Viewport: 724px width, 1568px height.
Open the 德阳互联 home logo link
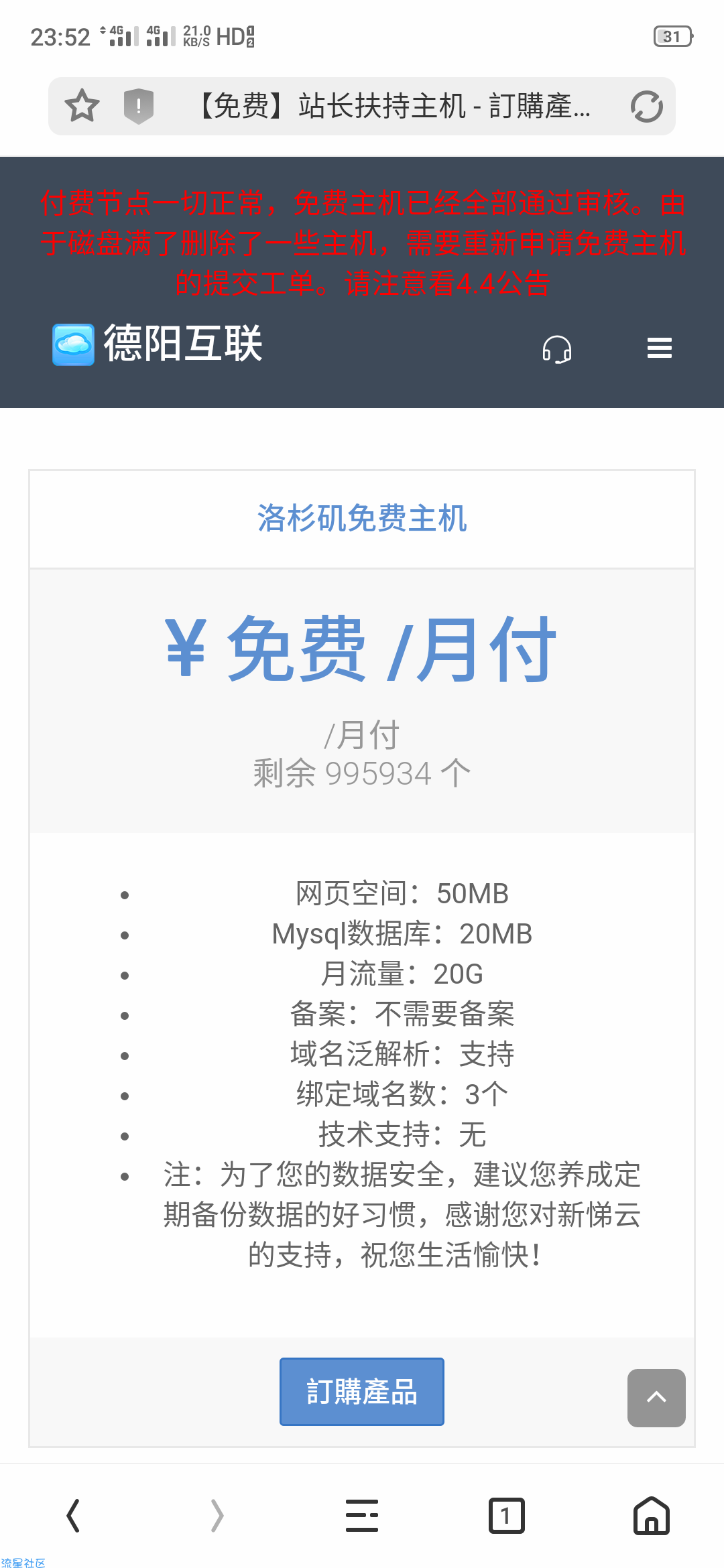[x=158, y=344]
